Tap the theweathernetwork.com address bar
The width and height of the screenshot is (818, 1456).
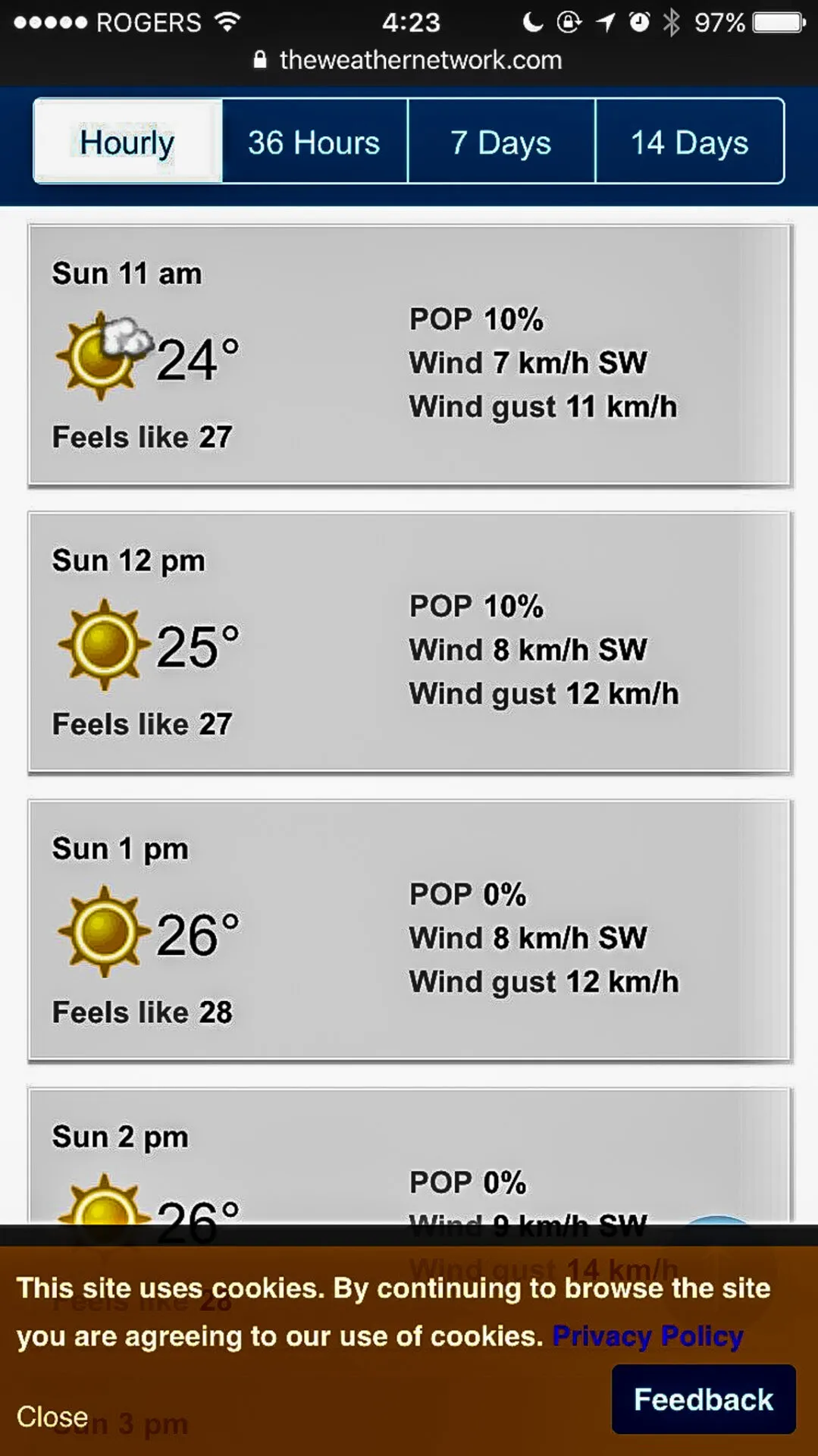(409, 60)
